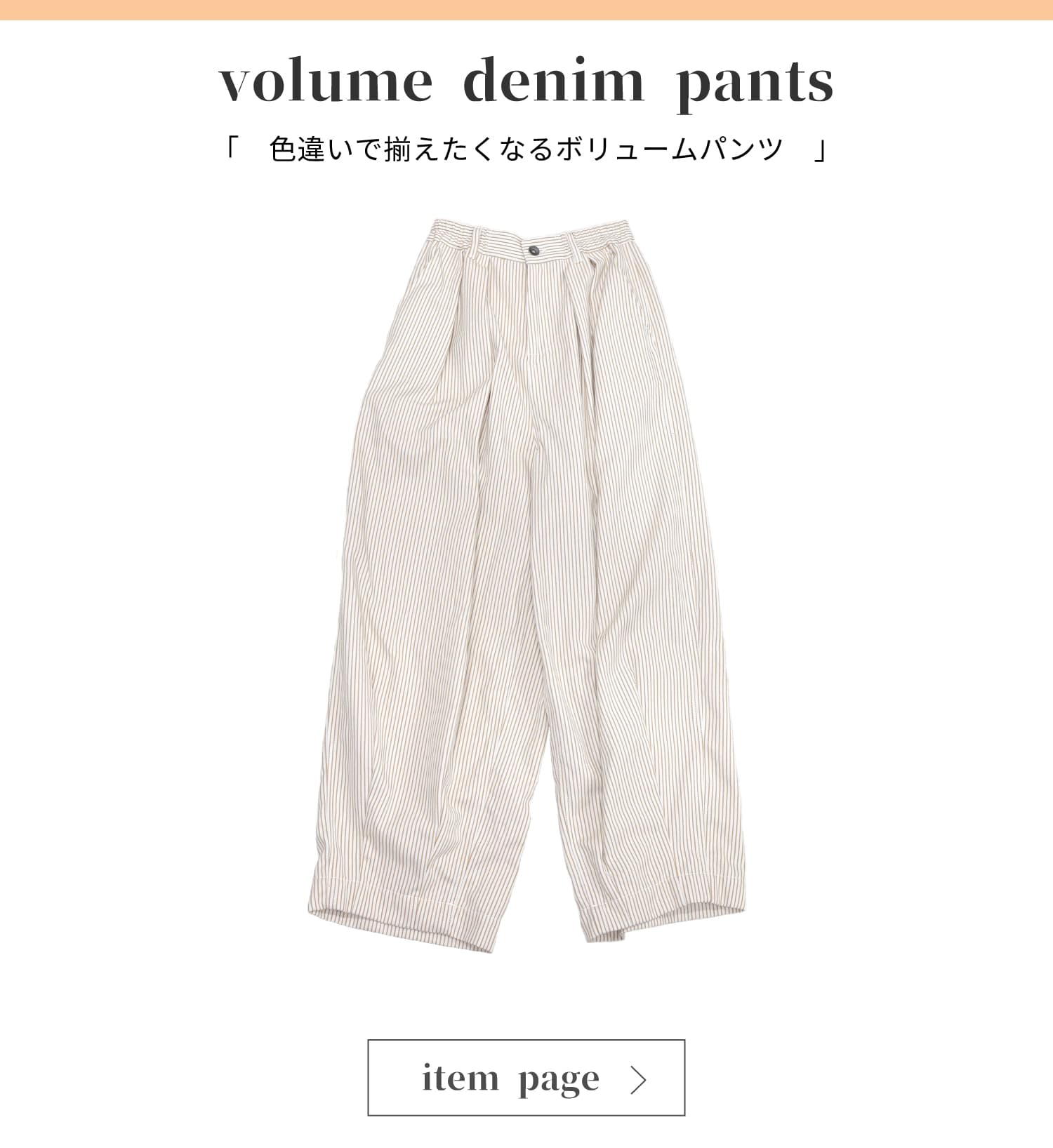Open the item page button

[x=526, y=1078]
